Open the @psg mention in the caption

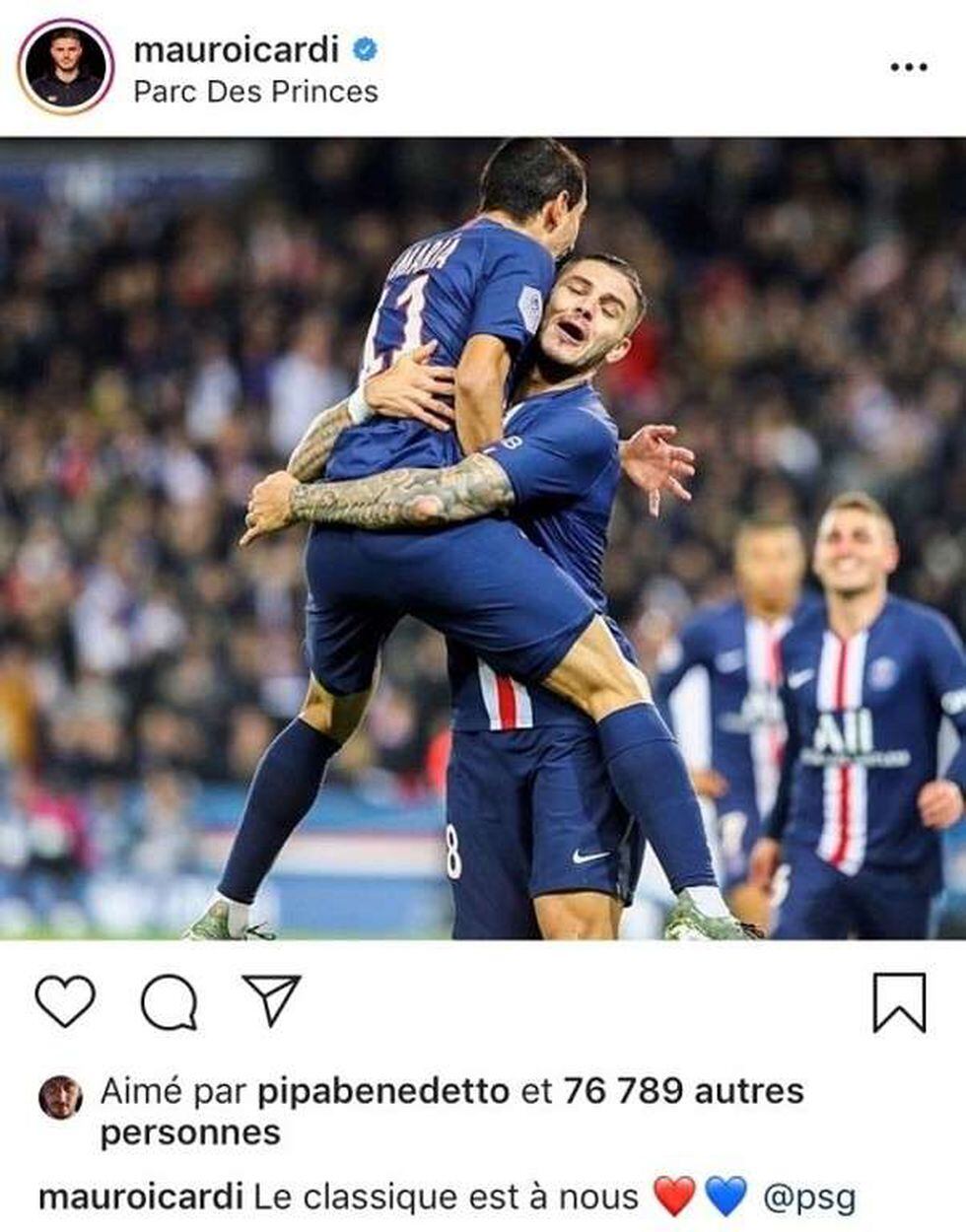click(809, 1198)
